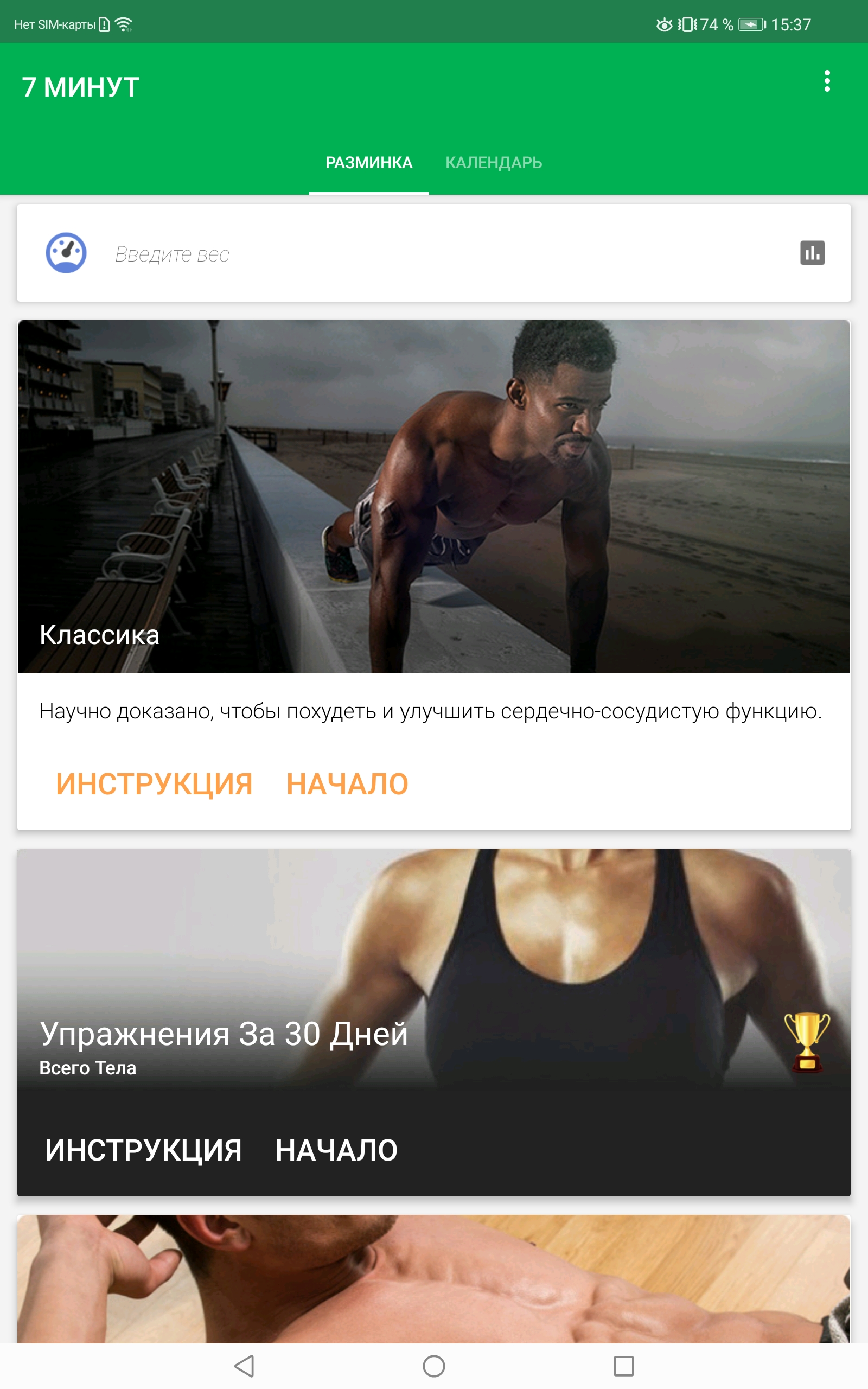View Инструкция for Классика workout
Image resolution: width=868 pixels, height=1389 pixels.
pyautogui.click(x=155, y=784)
